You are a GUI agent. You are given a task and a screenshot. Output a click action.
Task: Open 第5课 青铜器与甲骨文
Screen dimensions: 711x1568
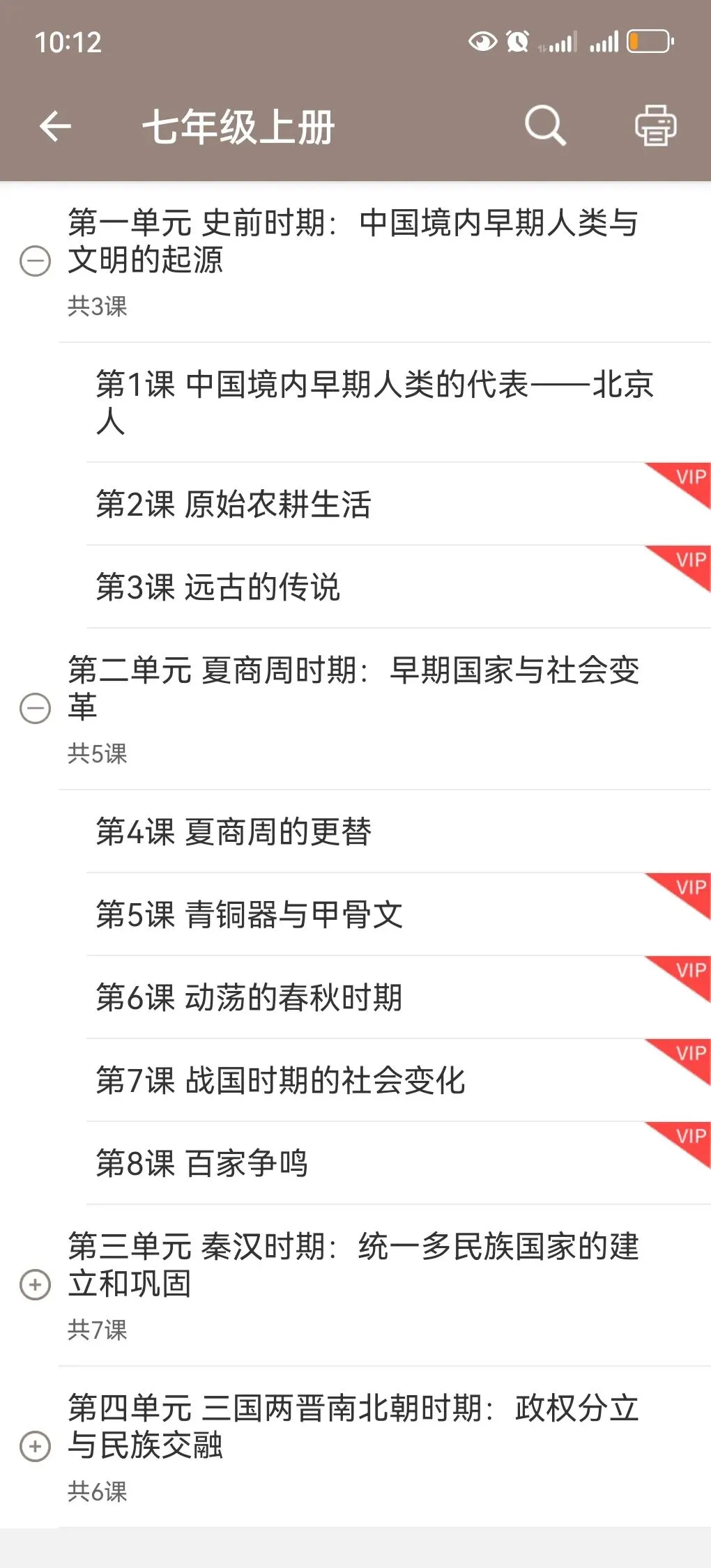coord(399,914)
